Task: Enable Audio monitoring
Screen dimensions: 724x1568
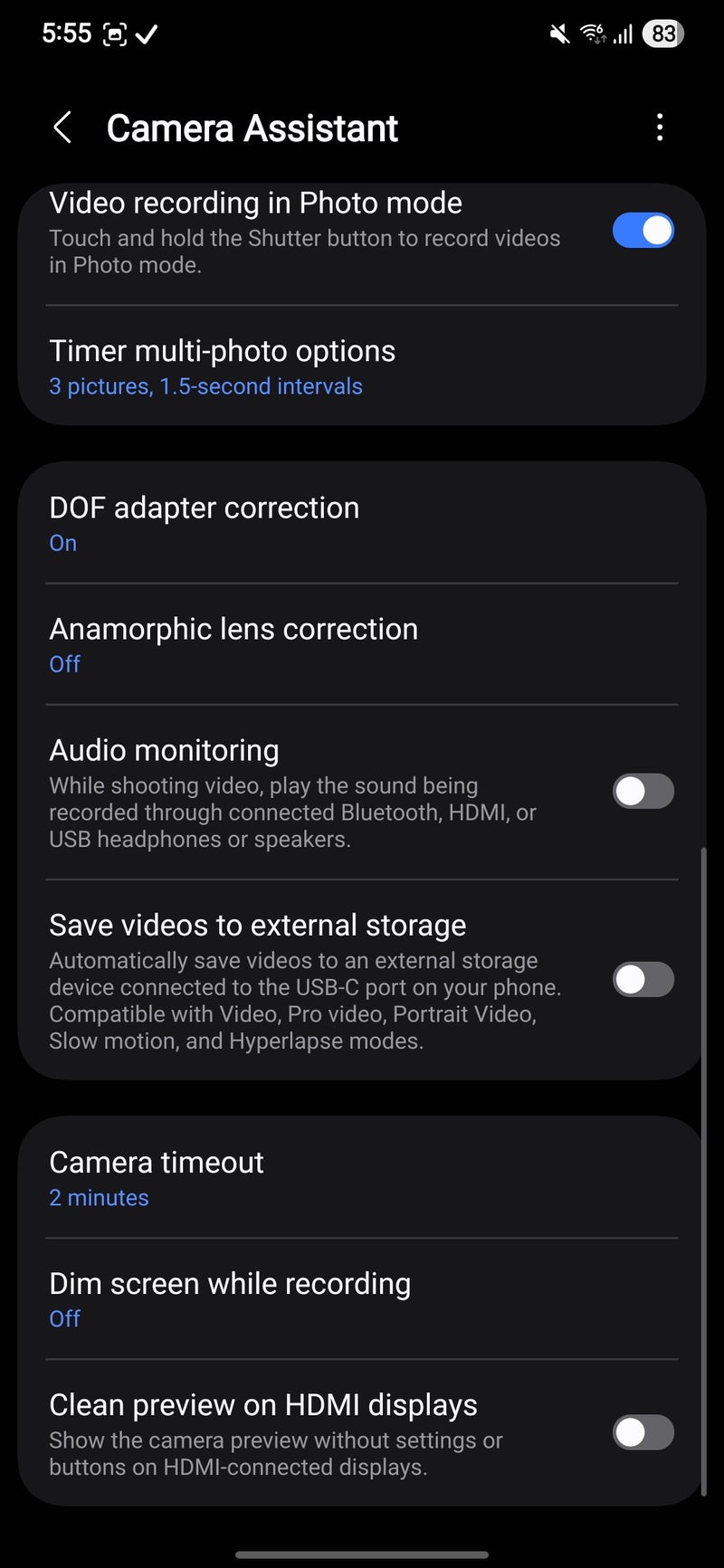Action: 643,792
